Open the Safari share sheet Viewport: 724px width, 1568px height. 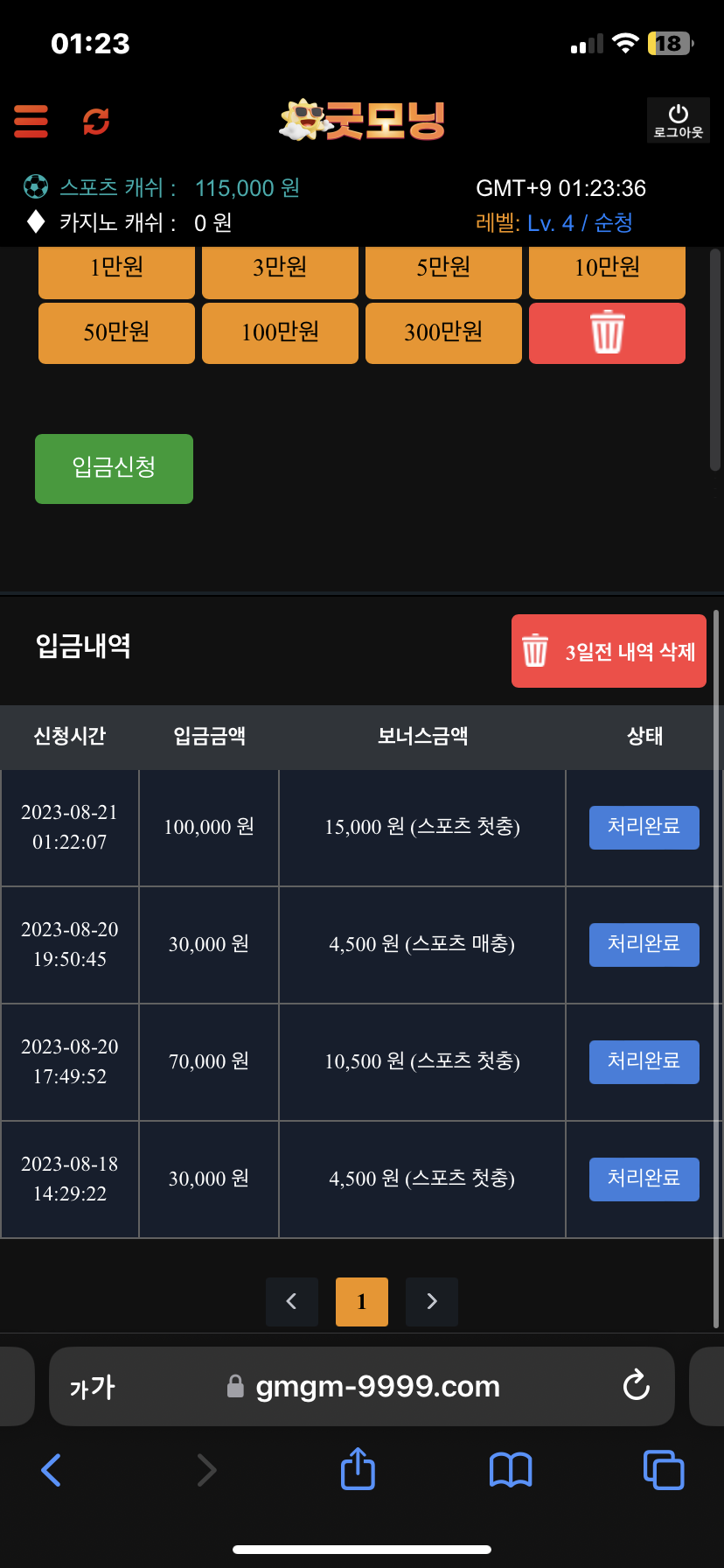[x=358, y=1468]
